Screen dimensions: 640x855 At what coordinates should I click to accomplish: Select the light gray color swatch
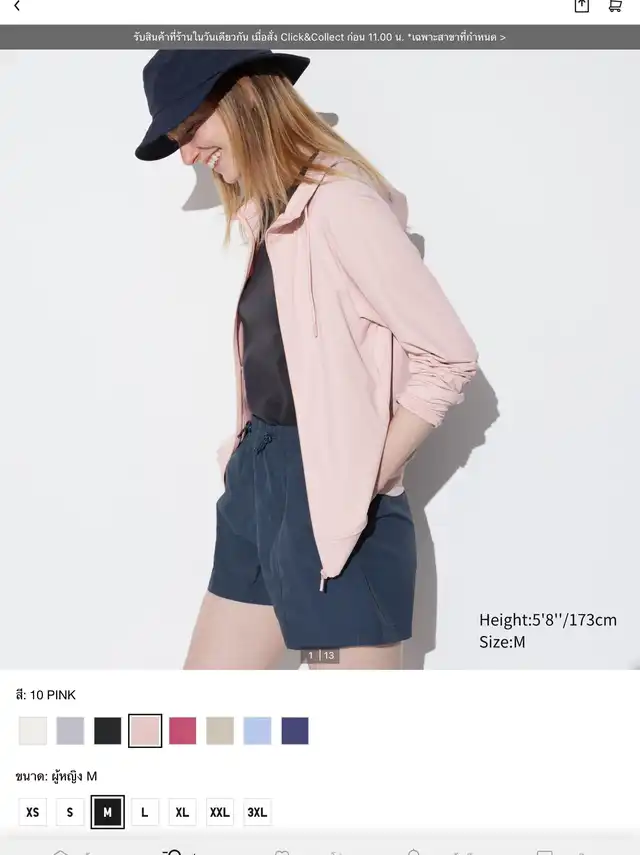pos(70,731)
